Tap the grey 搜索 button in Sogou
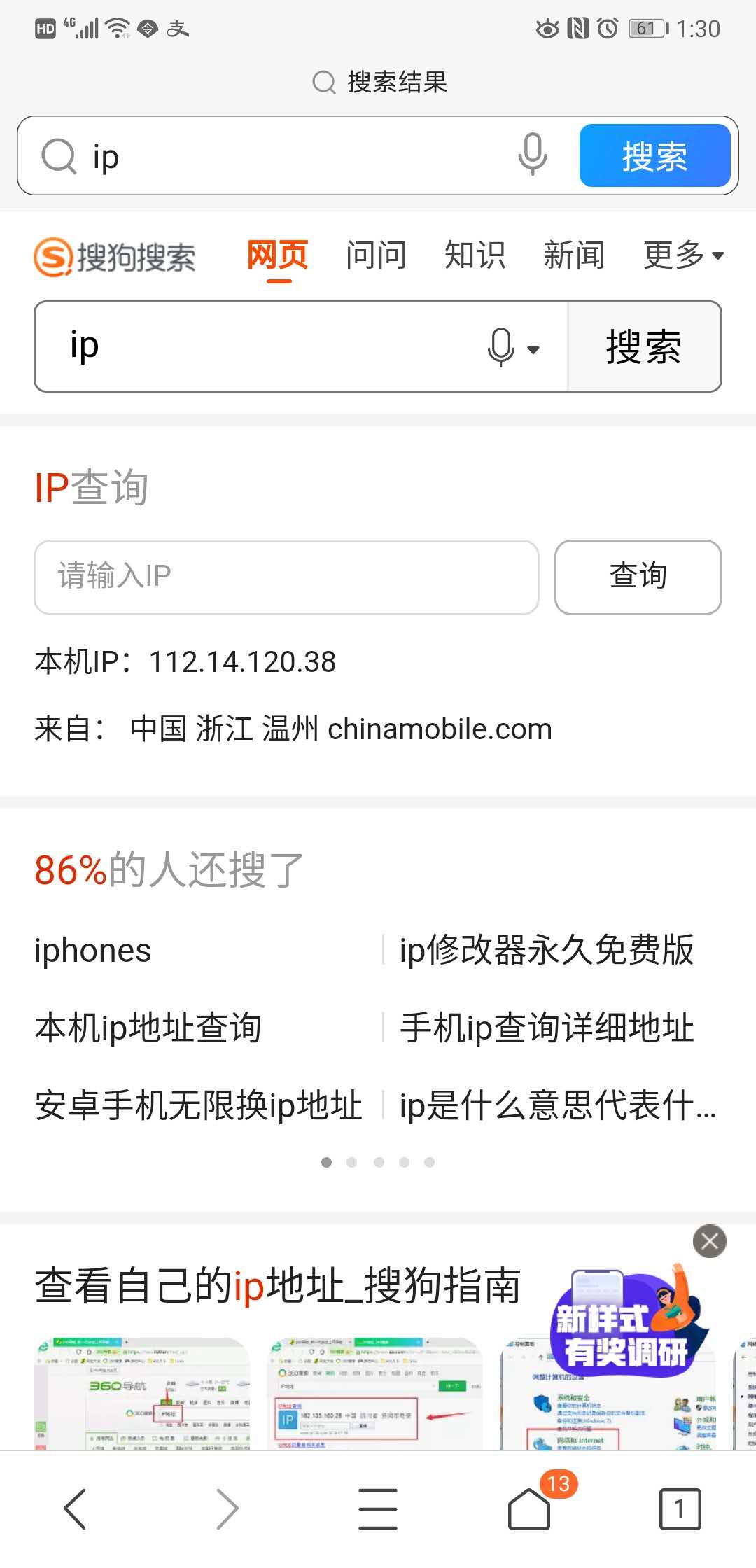This screenshot has height=1568, width=756. click(643, 346)
